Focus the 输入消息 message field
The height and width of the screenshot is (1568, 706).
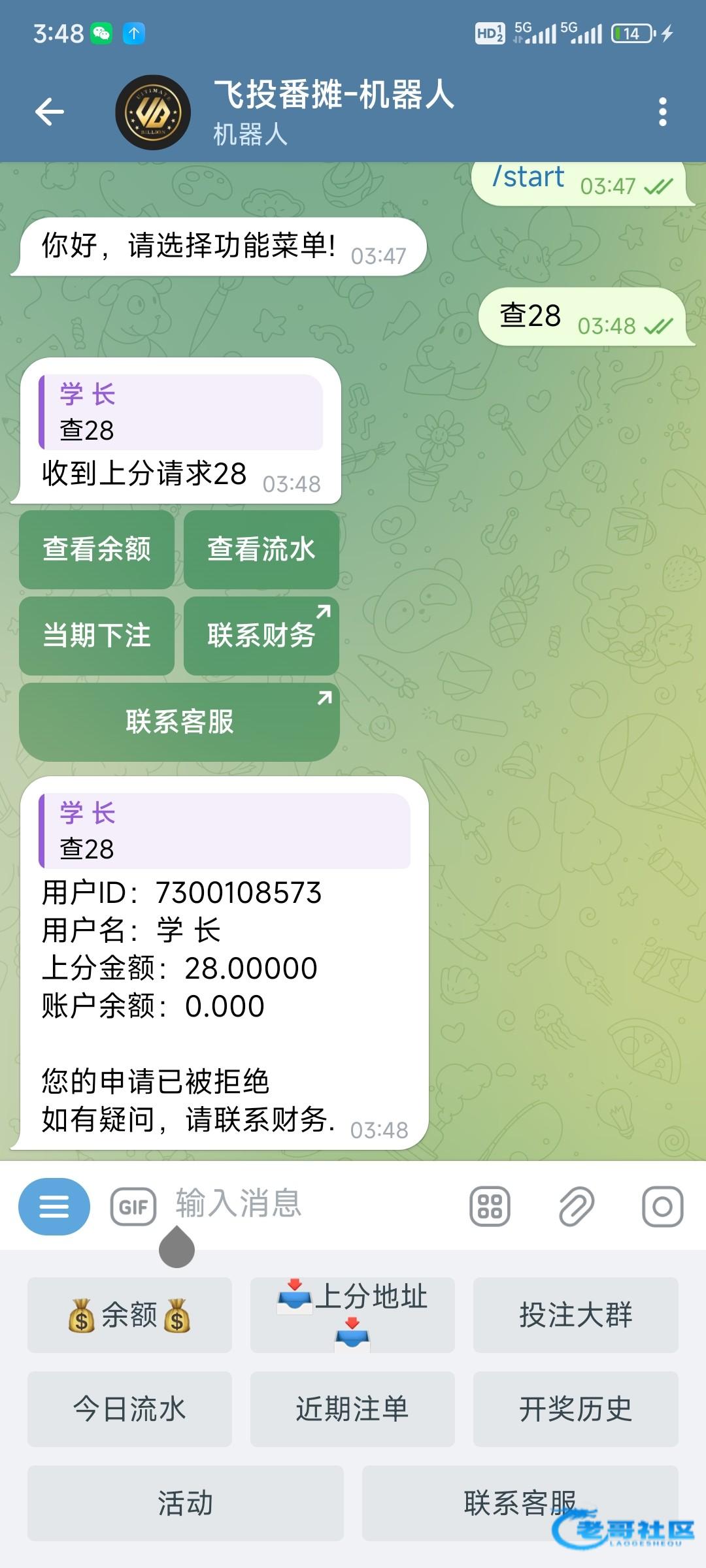(314, 1204)
